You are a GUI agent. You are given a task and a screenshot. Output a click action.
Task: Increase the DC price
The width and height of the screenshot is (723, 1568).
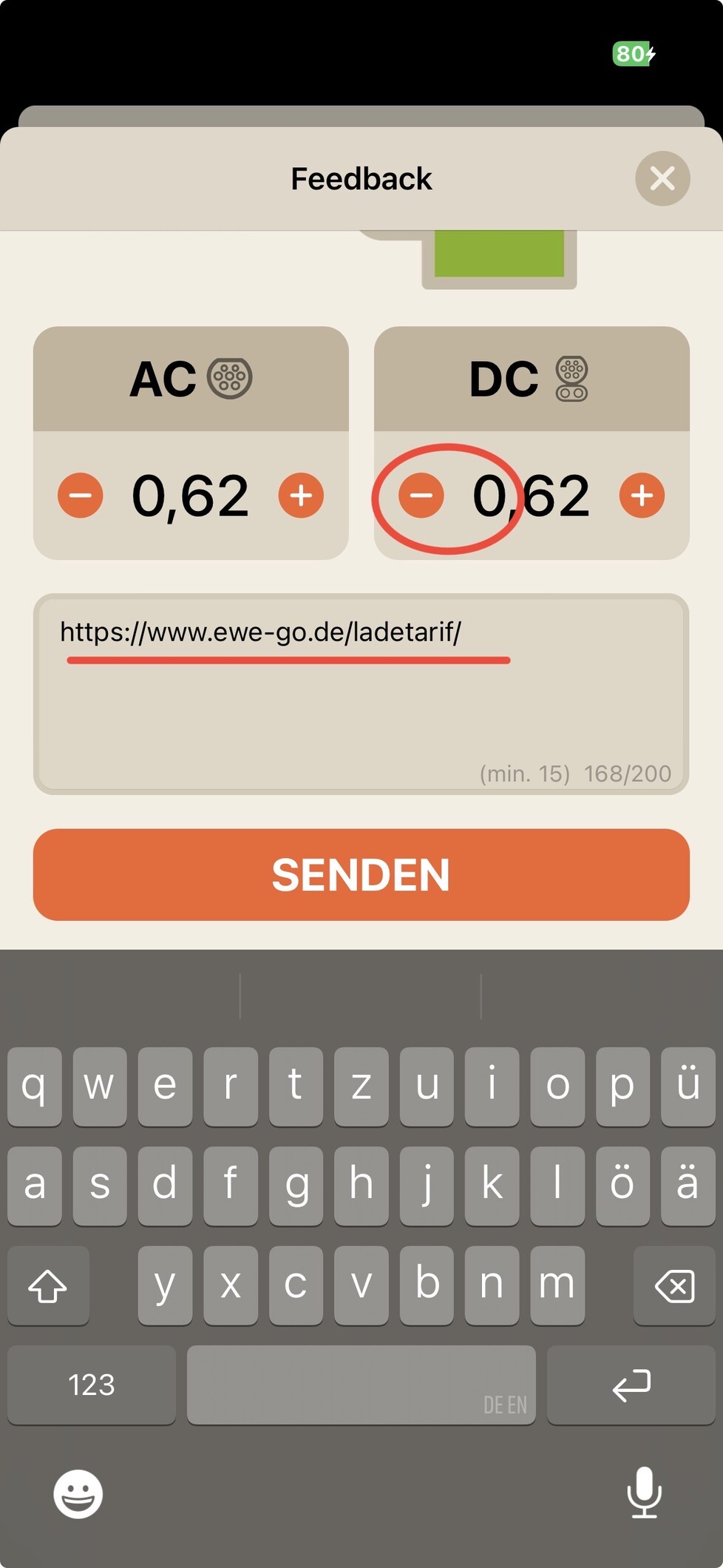(x=642, y=495)
